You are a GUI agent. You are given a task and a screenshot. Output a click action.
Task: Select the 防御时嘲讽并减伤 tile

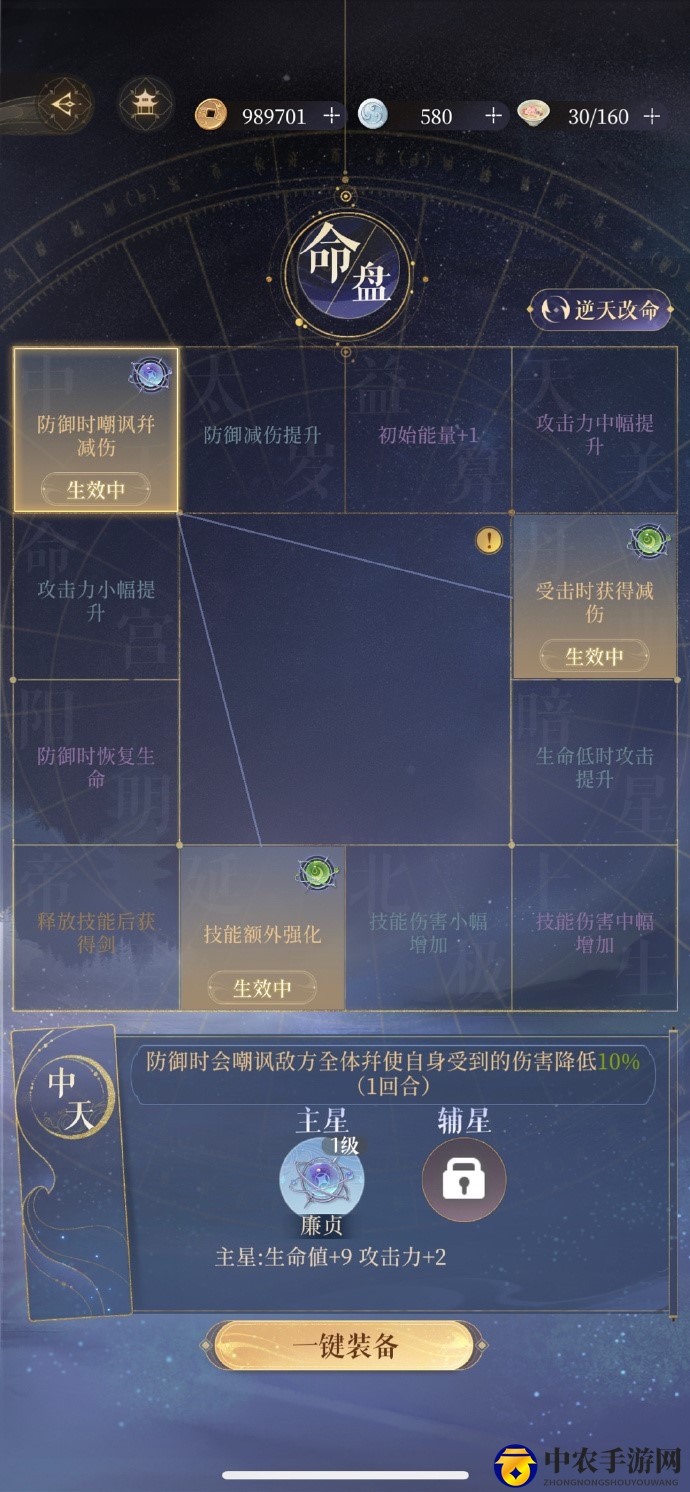[96, 431]
